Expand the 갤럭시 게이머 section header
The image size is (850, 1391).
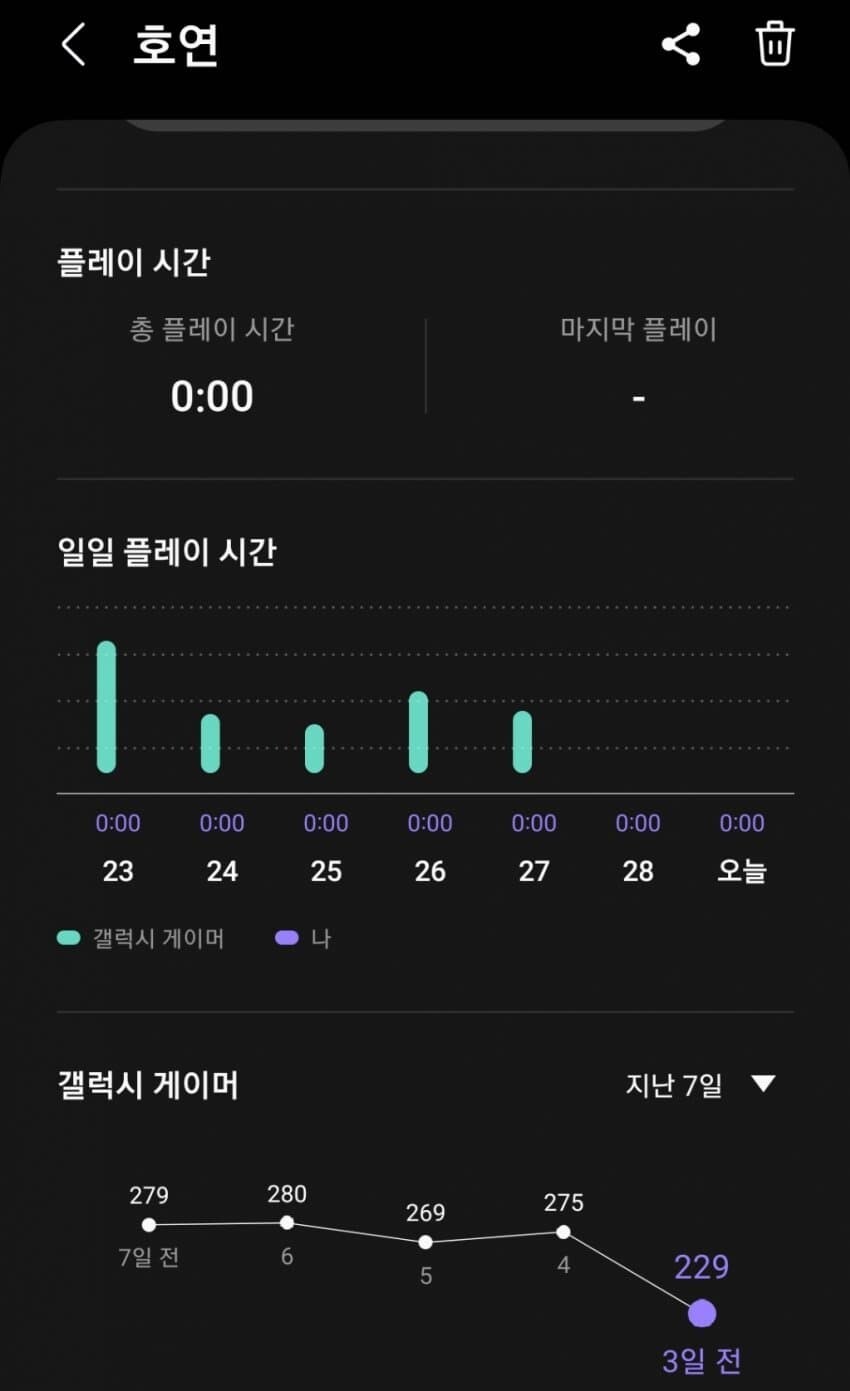[x=146, y=1084]
